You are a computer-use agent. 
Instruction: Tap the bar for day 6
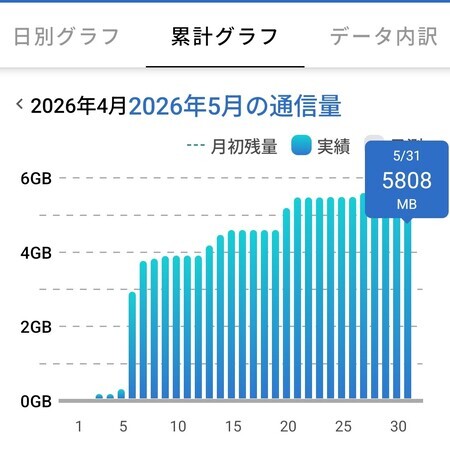pyautogui.click(x=132, y=345)
